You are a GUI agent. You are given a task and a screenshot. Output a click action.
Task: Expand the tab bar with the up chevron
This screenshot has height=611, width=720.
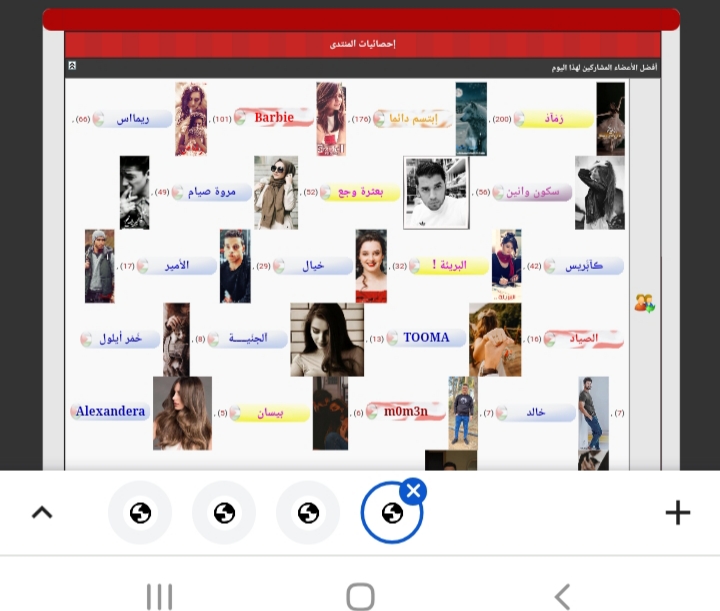point(42,513)
